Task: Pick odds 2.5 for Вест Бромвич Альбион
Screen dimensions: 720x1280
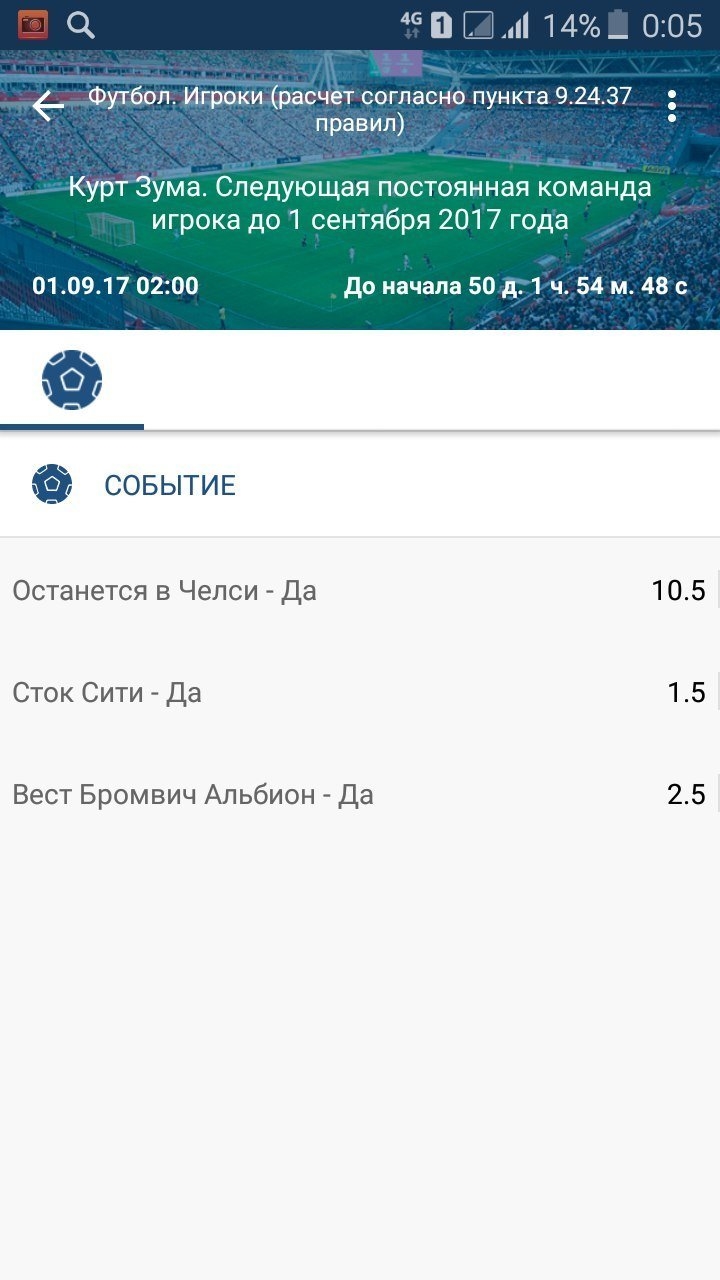Action: tap(687, 795)
